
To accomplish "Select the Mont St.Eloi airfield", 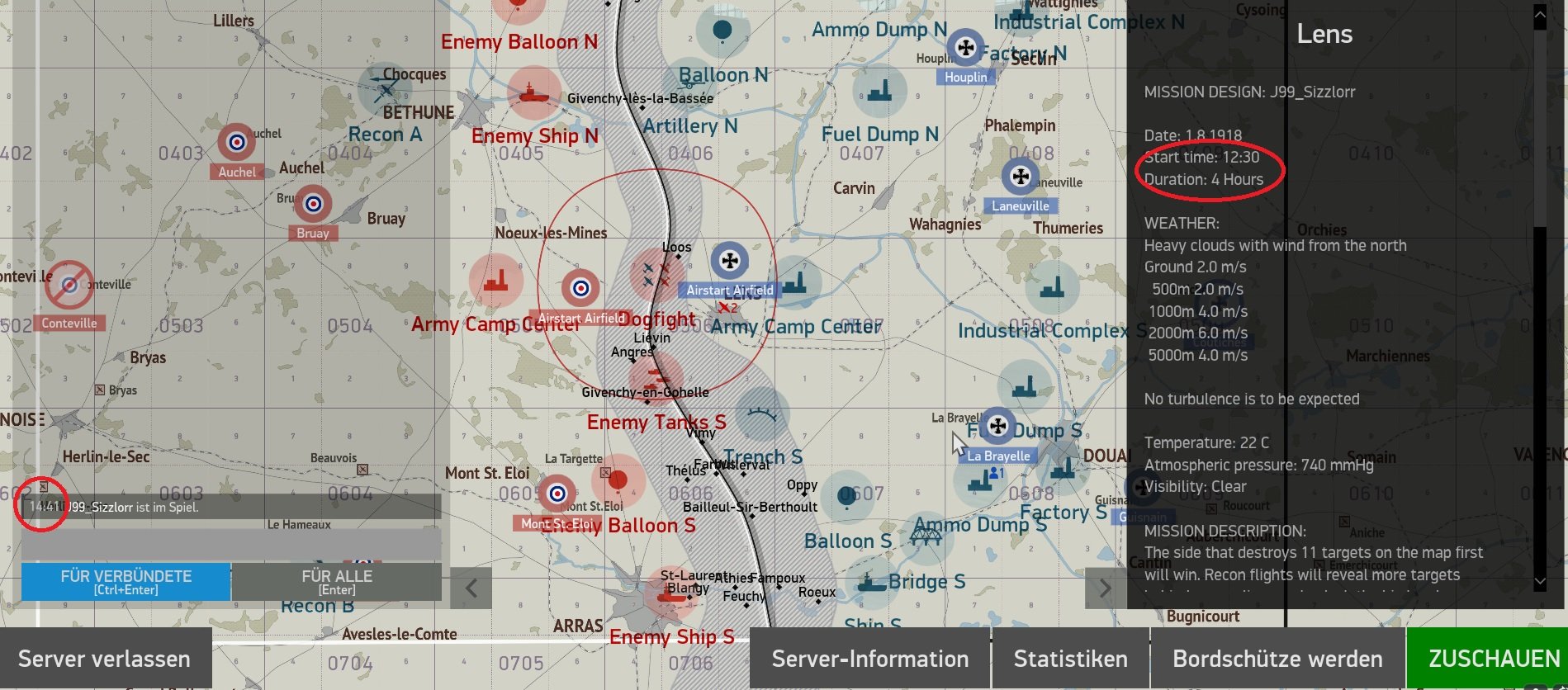I will point(557,494).
